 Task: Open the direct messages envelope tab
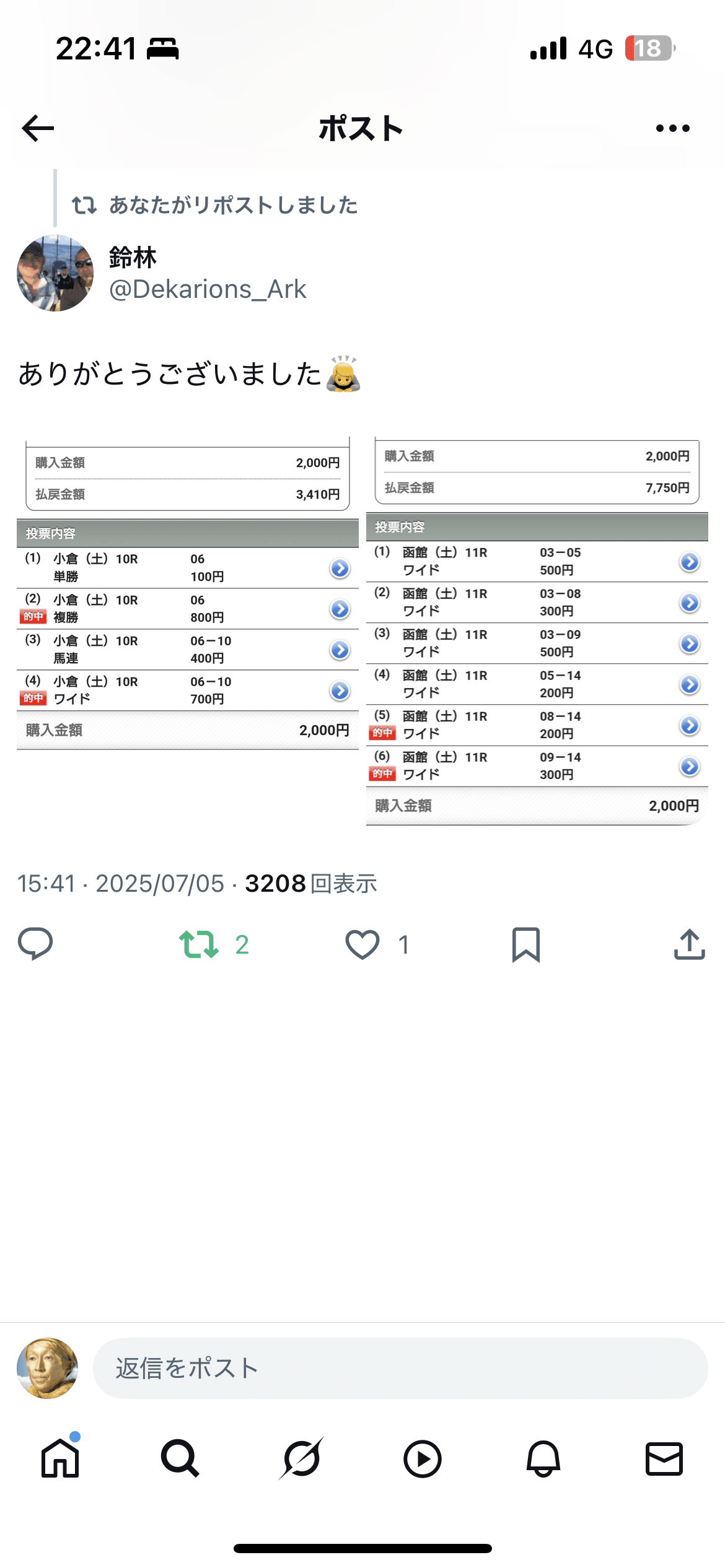click(664, 1458)
